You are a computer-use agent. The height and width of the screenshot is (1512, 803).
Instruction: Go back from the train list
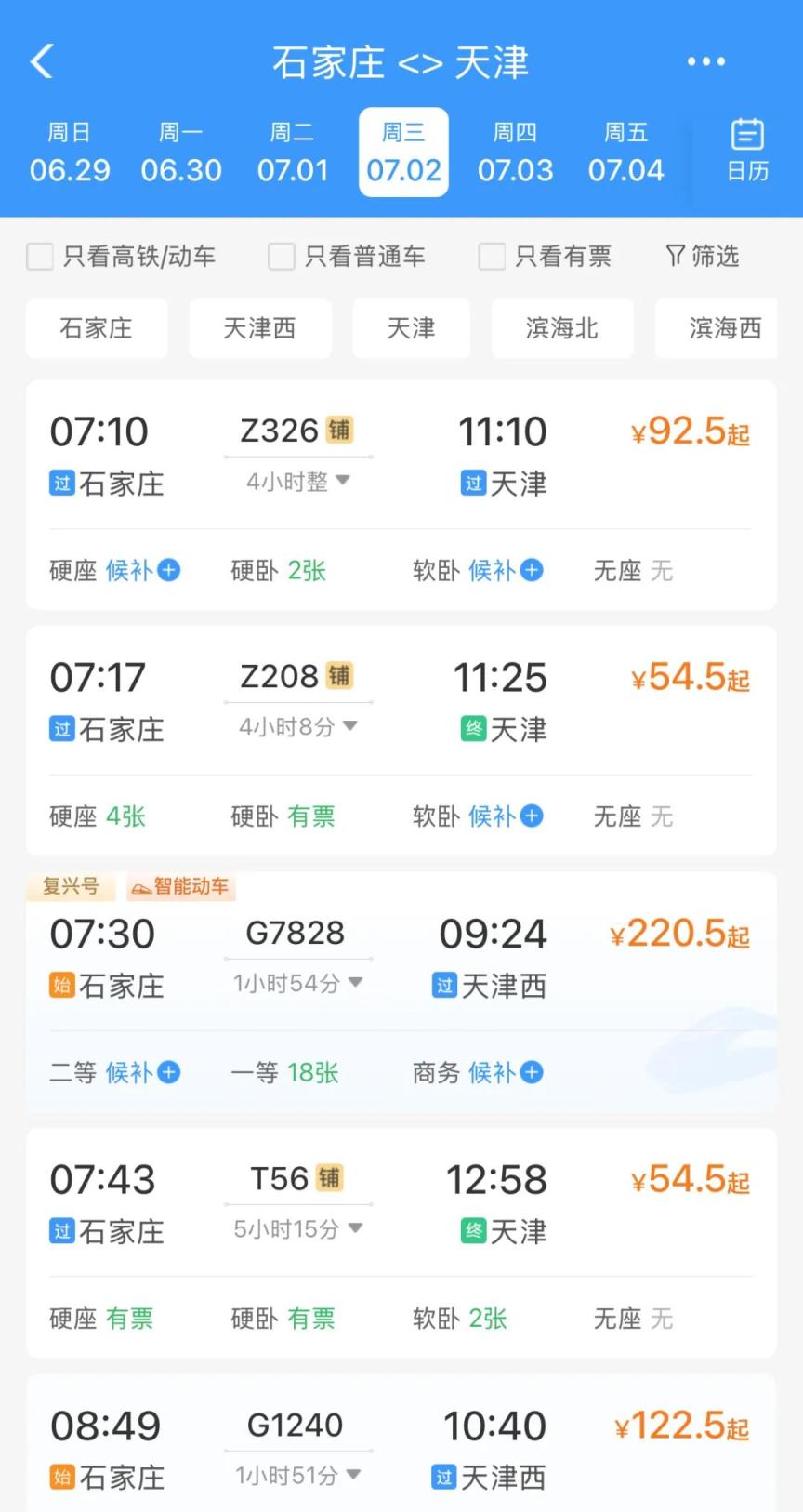pyautogui.click(x=43, y=62)
